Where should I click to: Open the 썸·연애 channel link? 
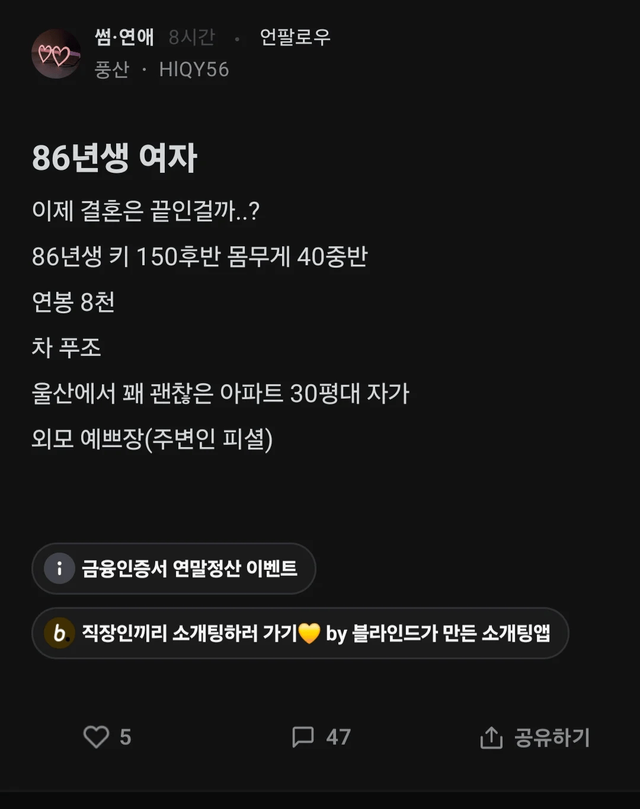pos(124,37)
